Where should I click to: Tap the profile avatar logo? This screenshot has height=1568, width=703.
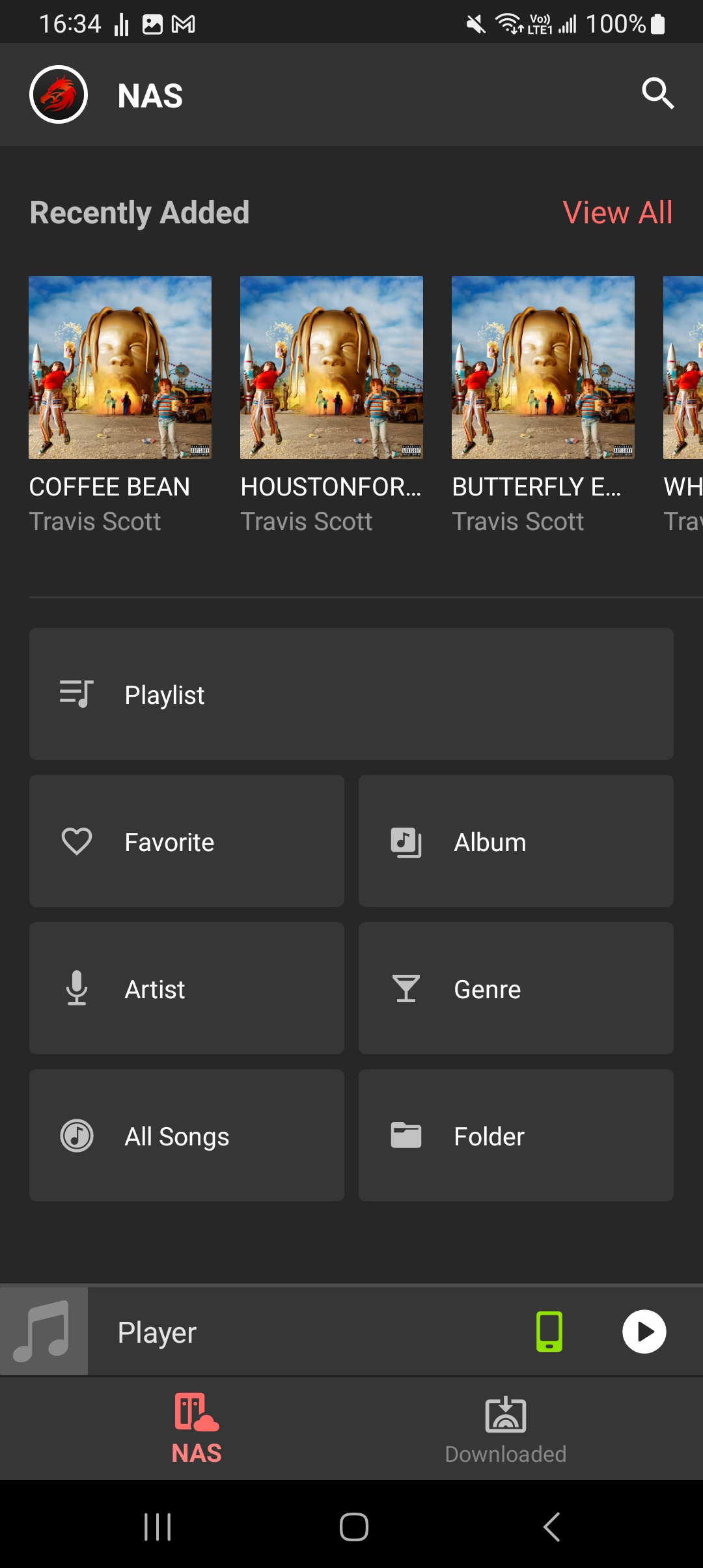(x=59, y=94)
